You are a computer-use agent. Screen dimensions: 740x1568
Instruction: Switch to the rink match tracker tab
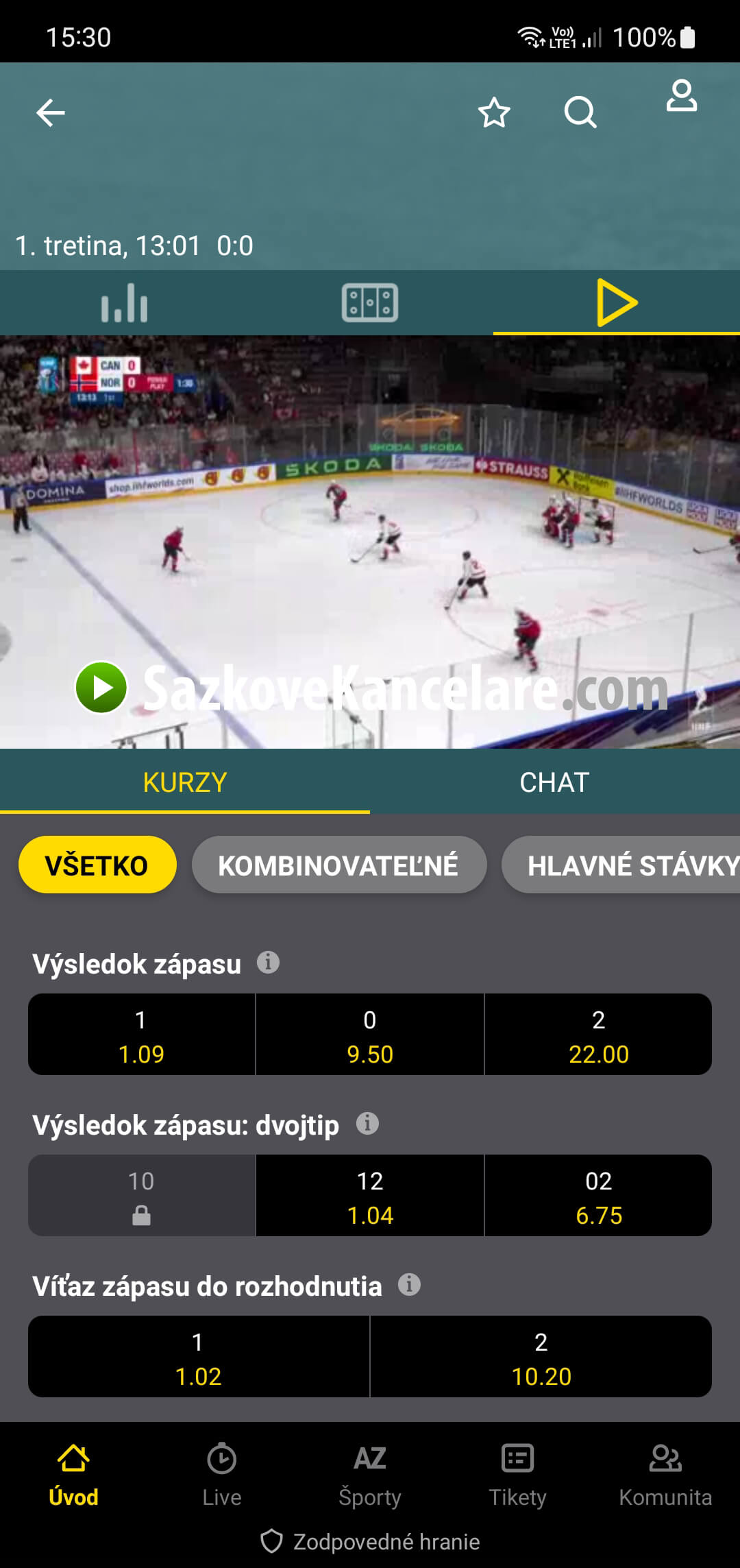pyautogui.click(x=370, y=302)
